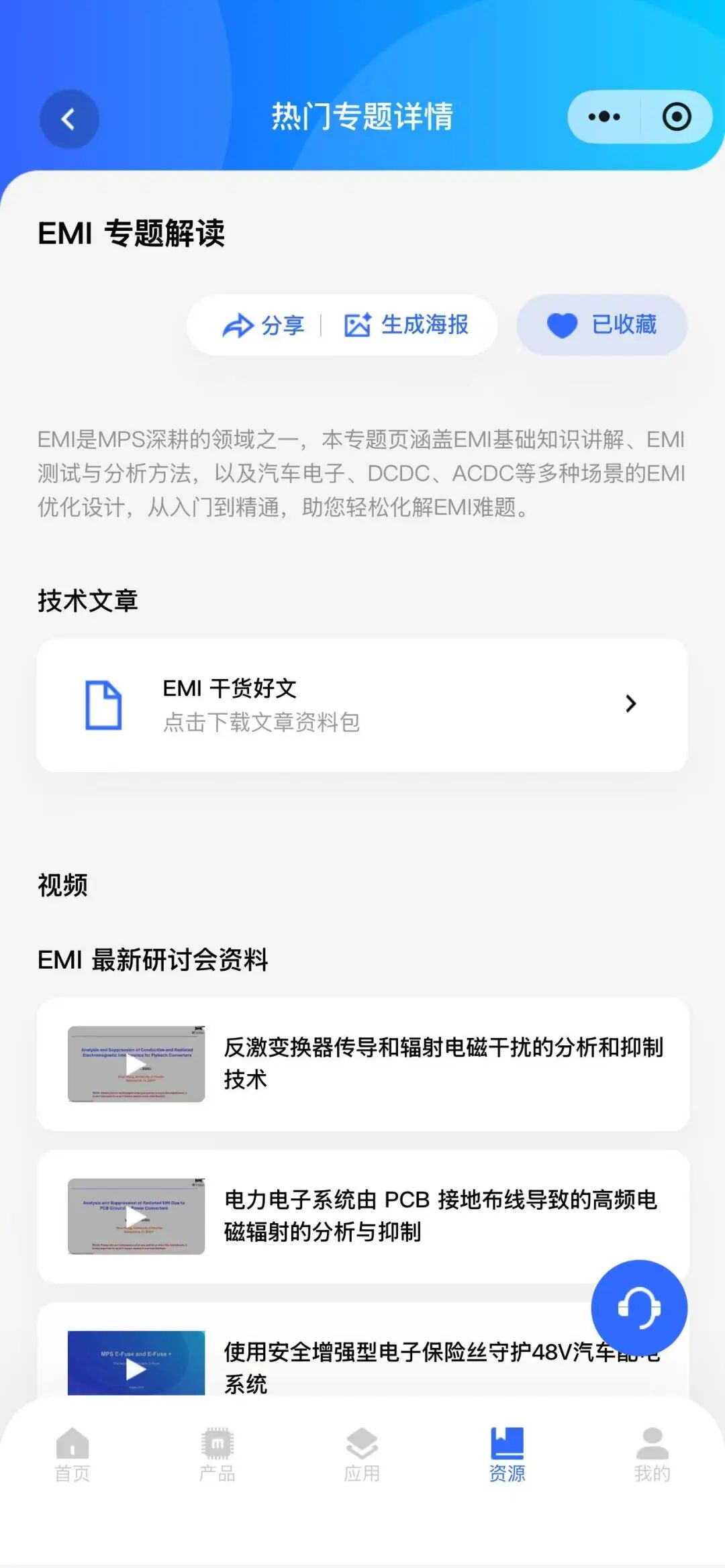Tap the 生成海报 poster icon
Viewport: 725px width, 1568px height.
360,325
